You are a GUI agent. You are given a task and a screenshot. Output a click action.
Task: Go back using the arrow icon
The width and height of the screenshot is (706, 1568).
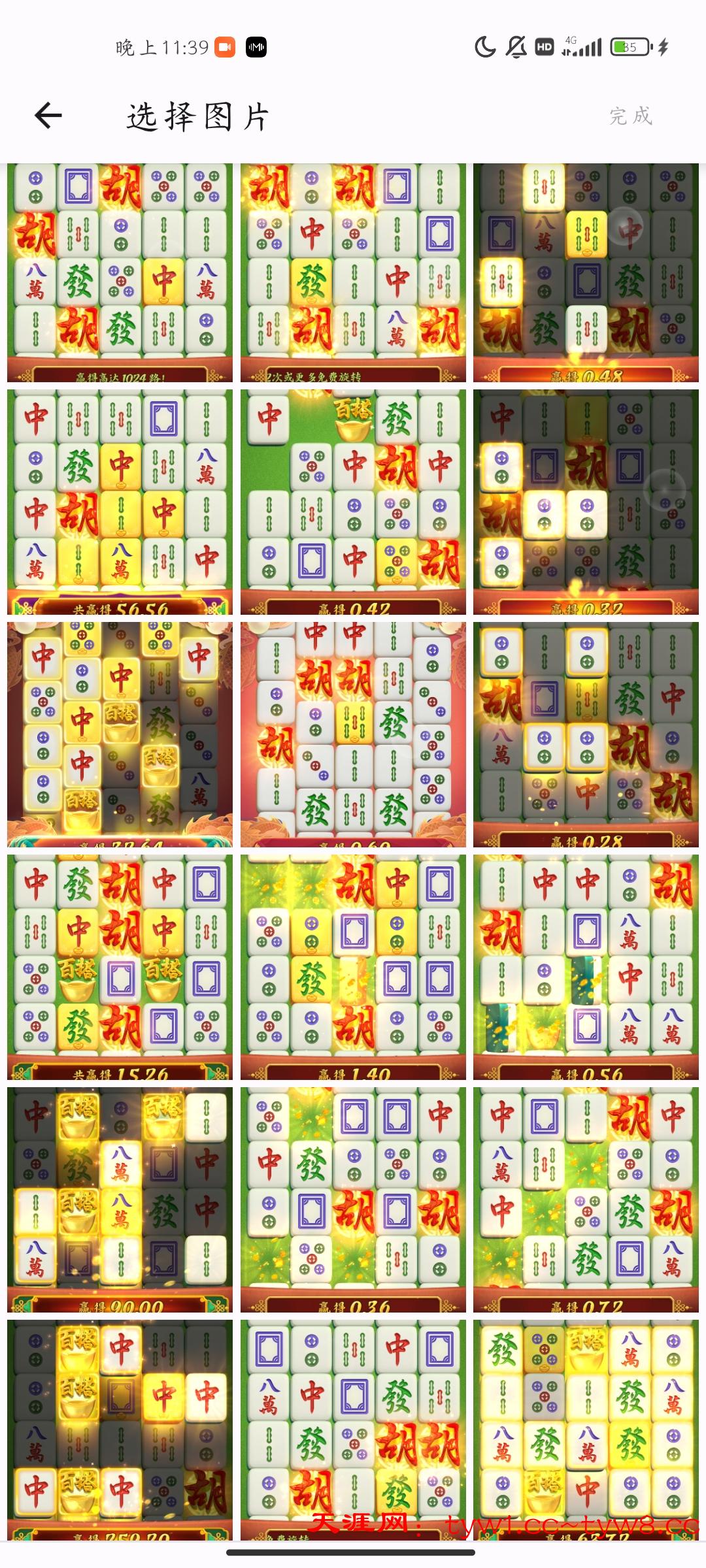tap(48, 116)
